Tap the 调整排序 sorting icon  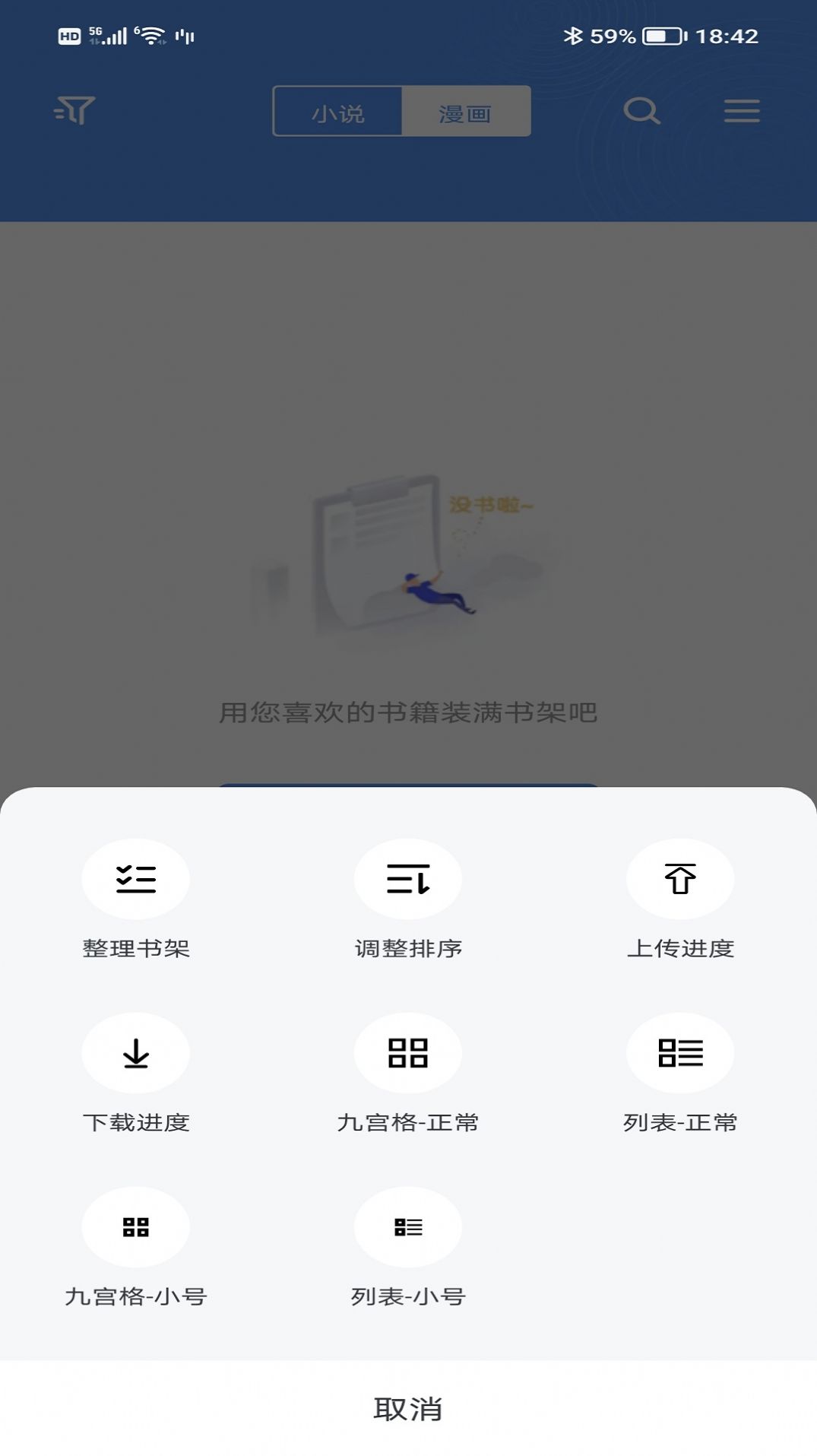(408, 878)
